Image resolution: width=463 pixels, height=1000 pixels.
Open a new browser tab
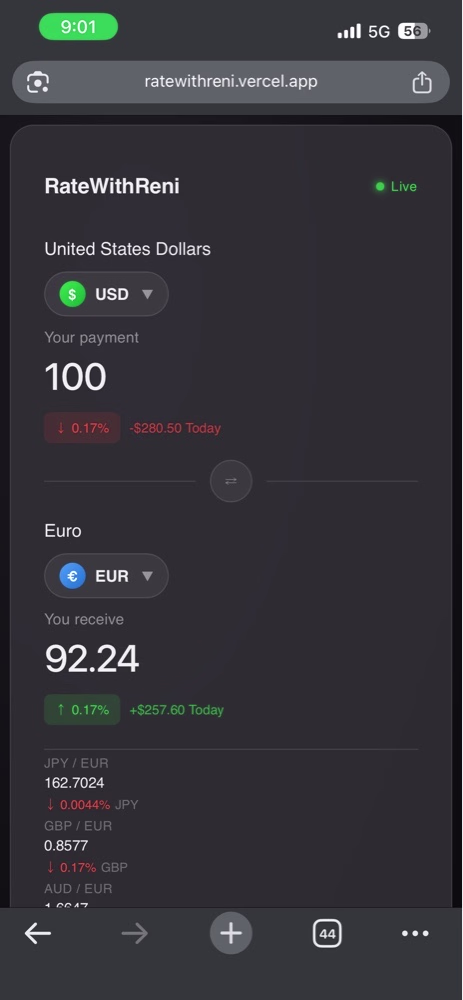pos(231,933)
